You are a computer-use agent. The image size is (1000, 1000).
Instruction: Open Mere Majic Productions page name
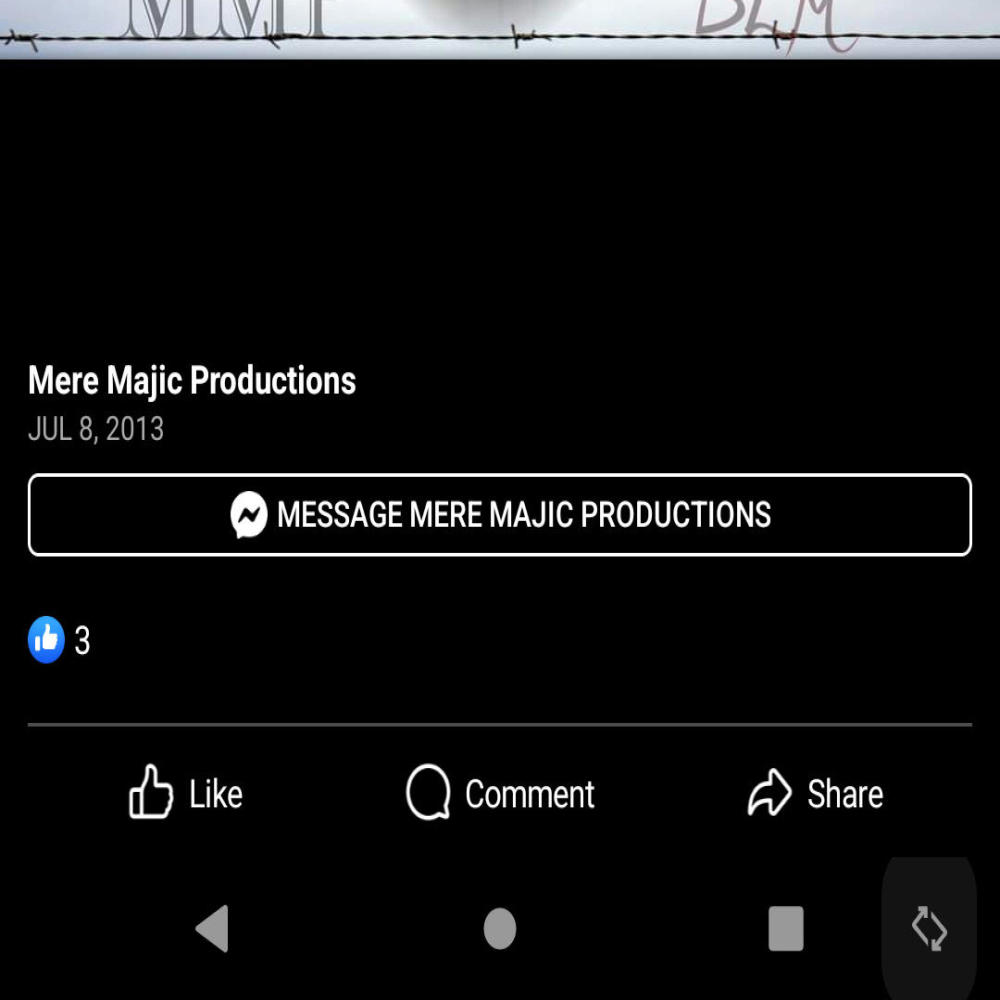pos(192,381)
